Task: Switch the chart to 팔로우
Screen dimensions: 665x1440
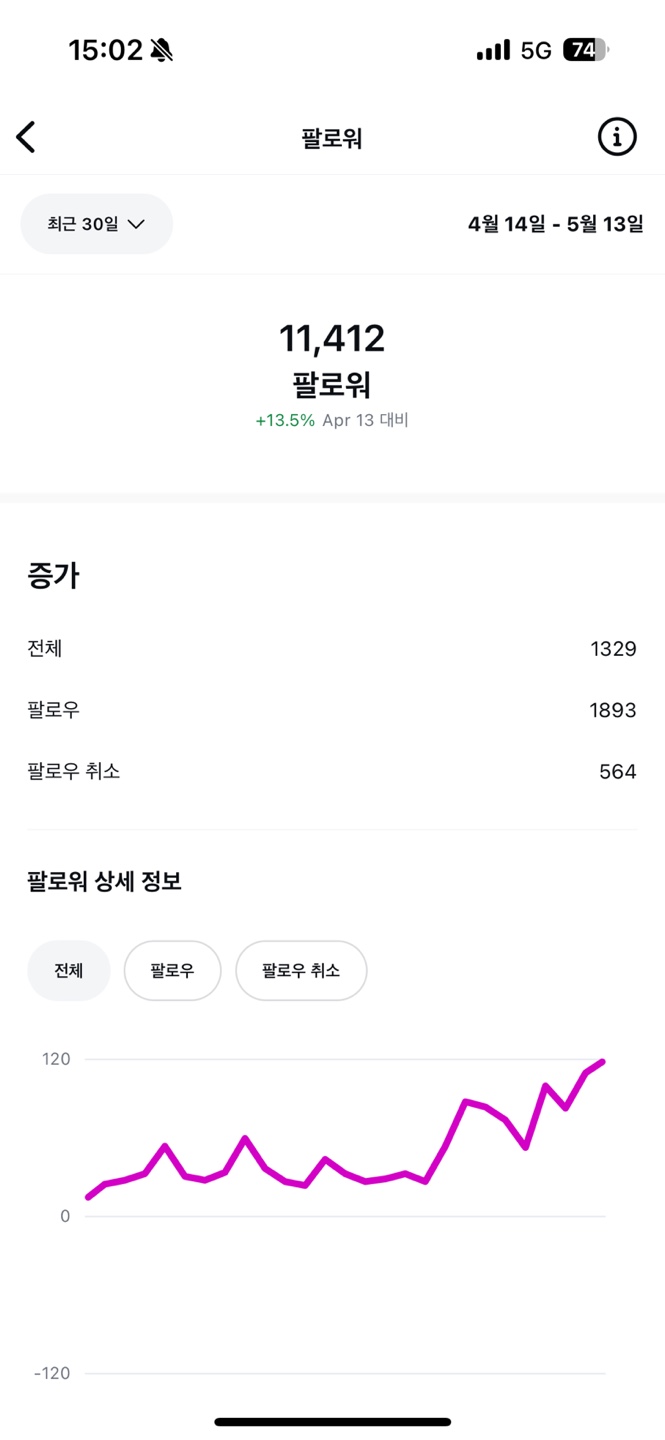Action: [172, 970]
